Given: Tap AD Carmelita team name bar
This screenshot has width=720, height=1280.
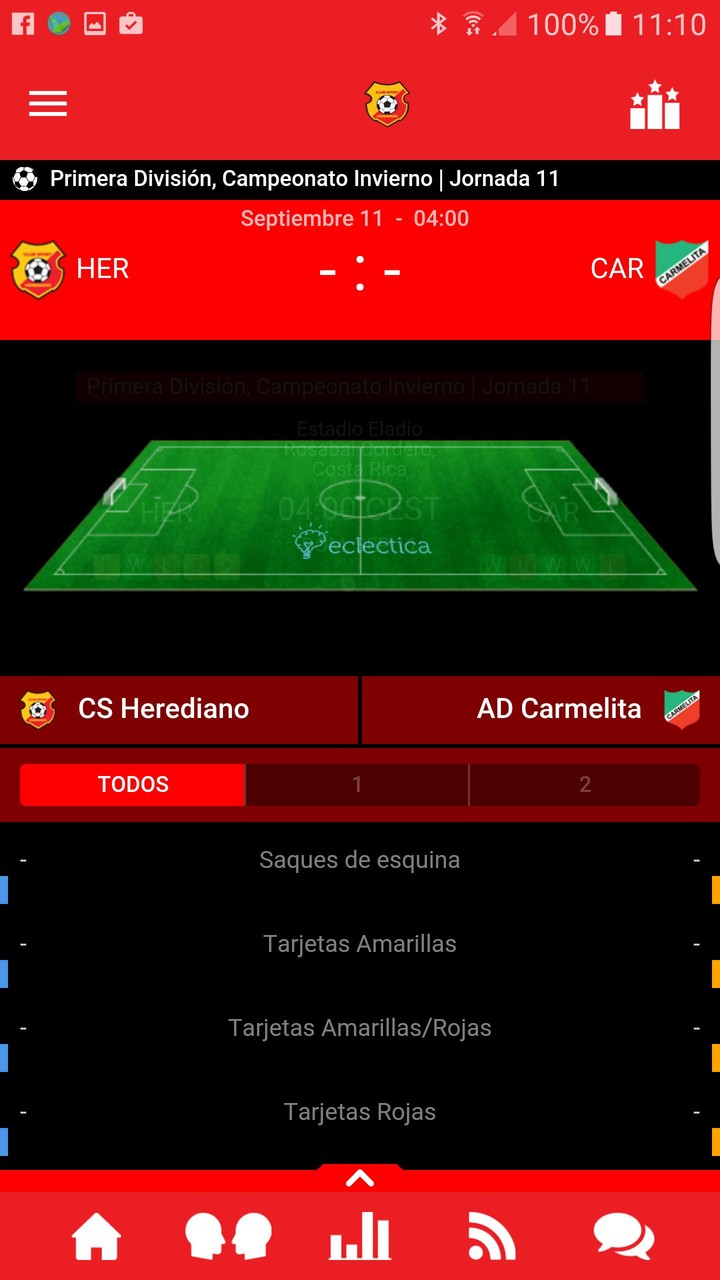Looking at the screenshot, I should click(x=540, y=709).
